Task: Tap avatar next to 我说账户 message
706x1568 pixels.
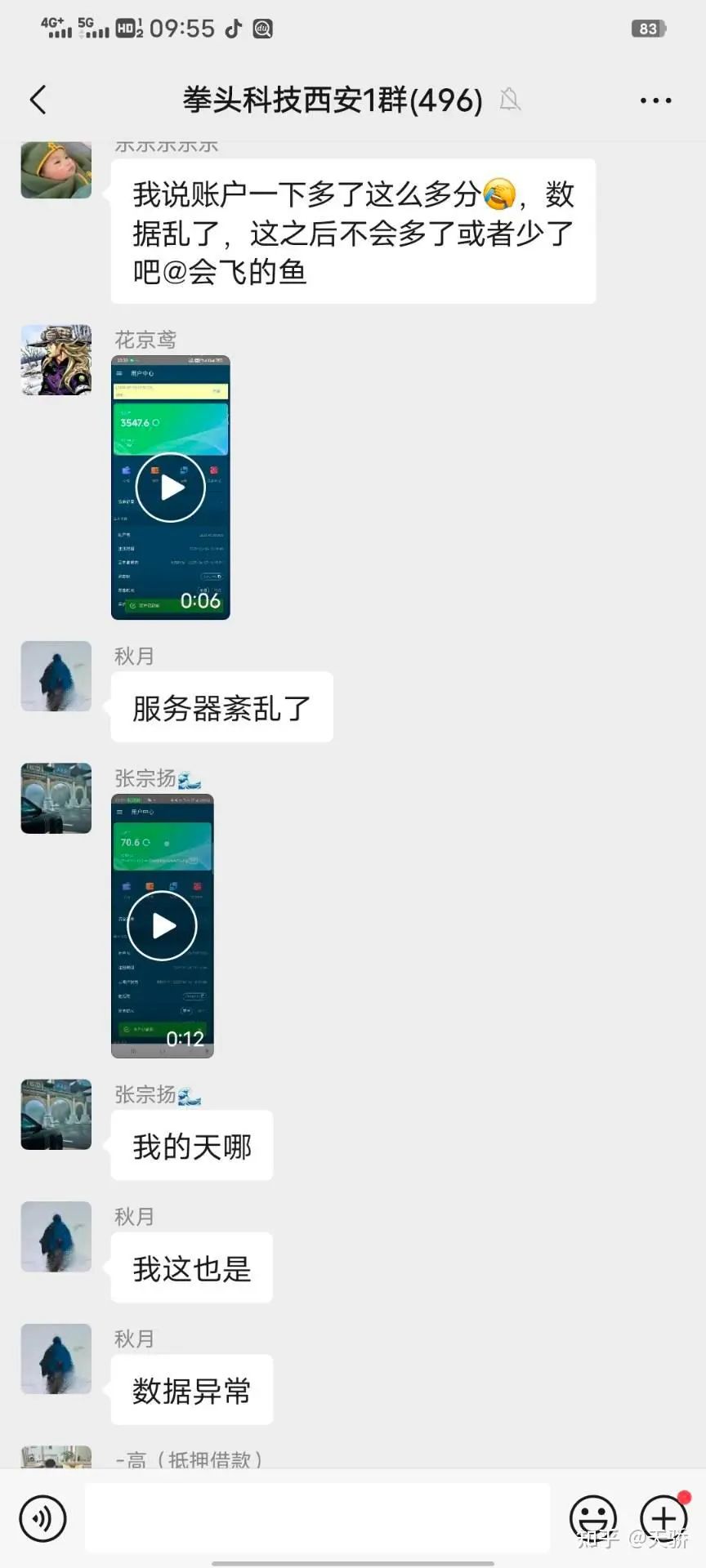Action: (x=56, y=170)
